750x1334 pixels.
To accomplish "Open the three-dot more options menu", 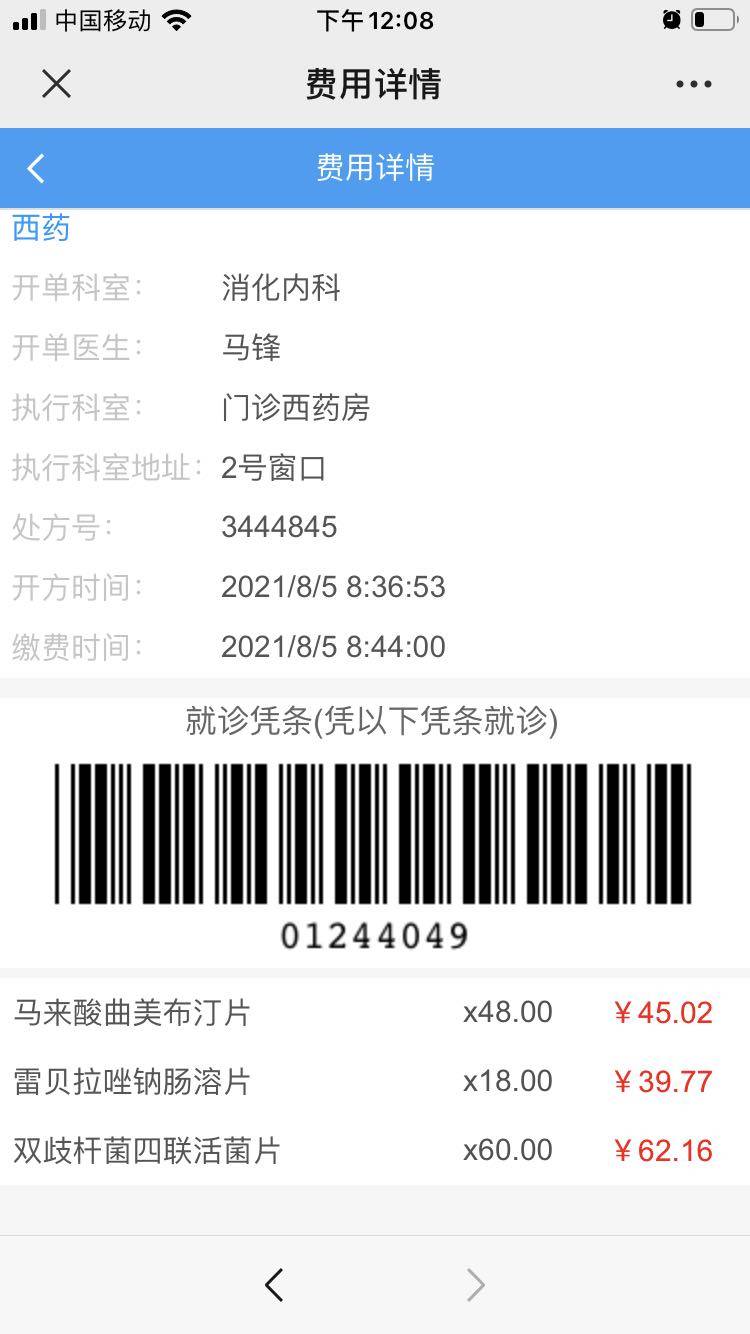I will coord(693,84).
